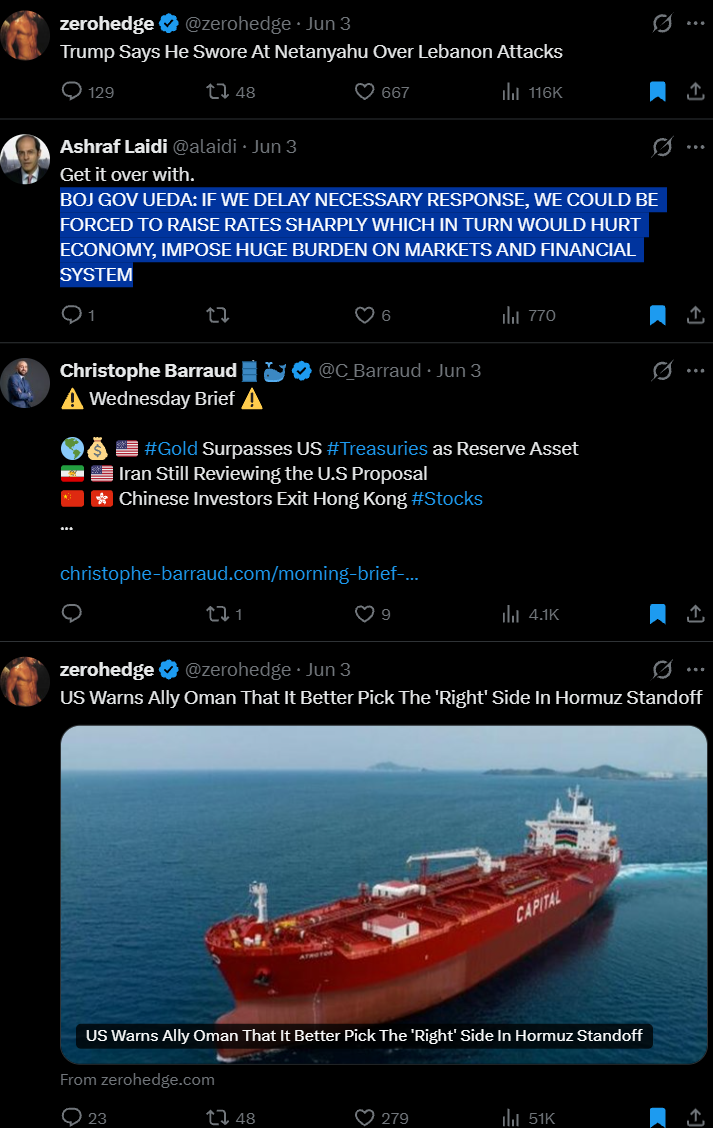Like Christophe Barraud's Wednesday Brief
This screenshot has width=713, height=1128.
click(365, 614)
